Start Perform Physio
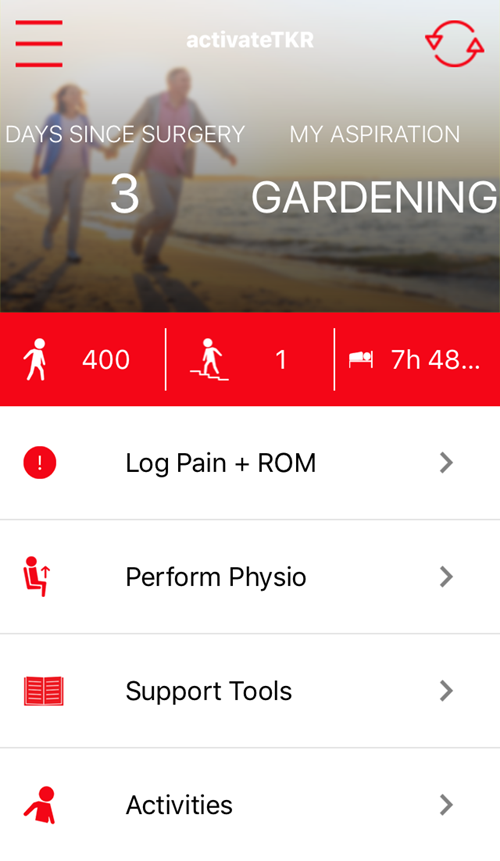 250,577
